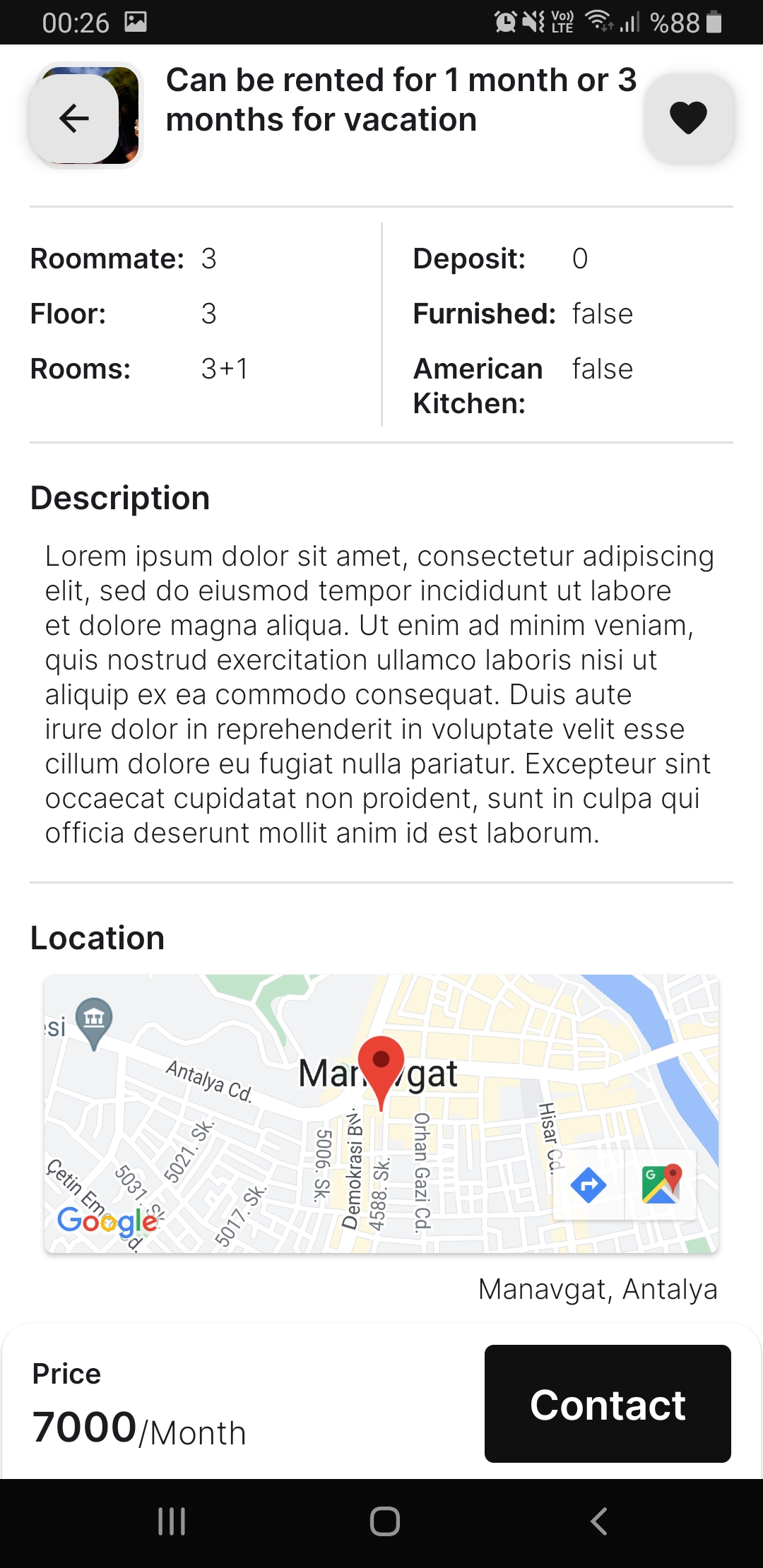763x1568 pixels.
Task: Tap the silent mode icon in status bar
Action: point(534,23)
